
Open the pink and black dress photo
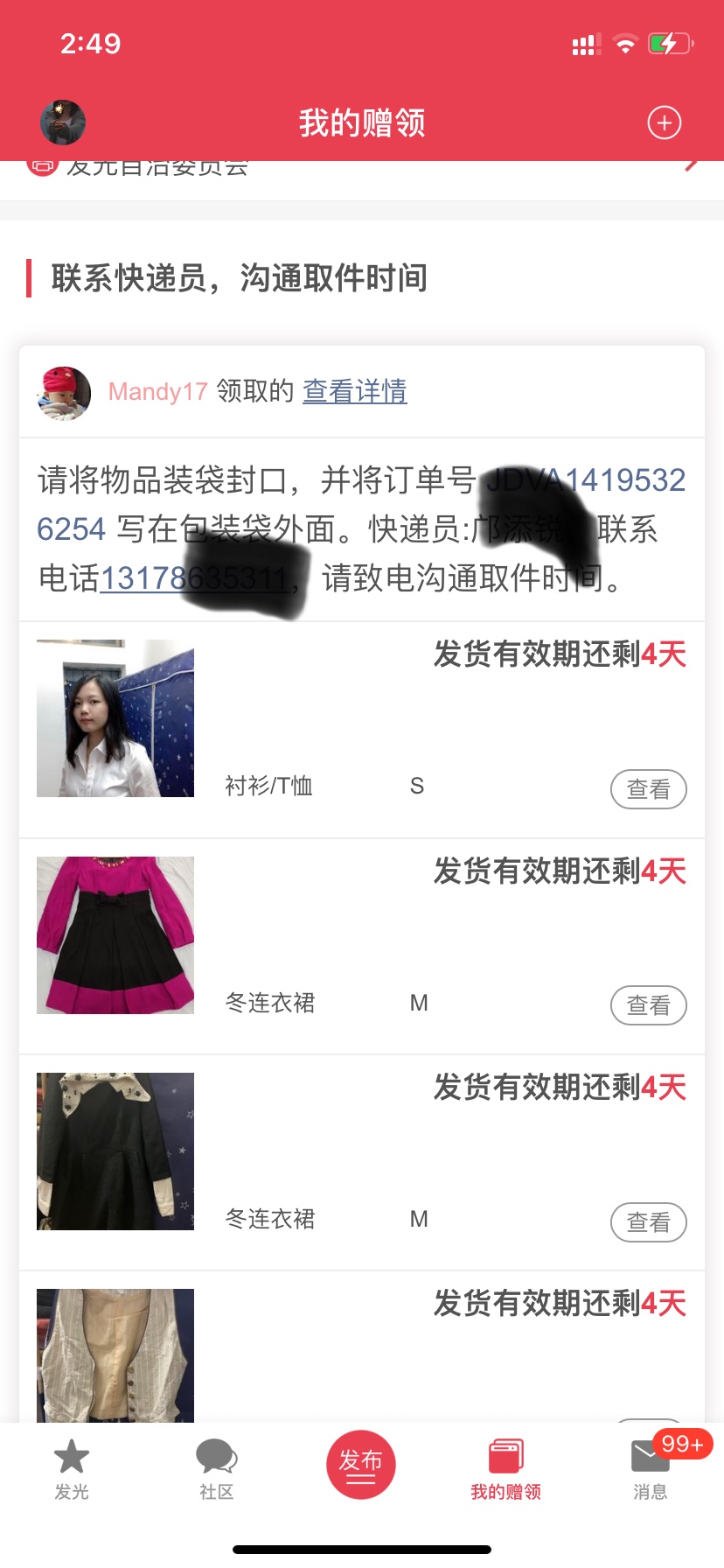pos(115,934)
